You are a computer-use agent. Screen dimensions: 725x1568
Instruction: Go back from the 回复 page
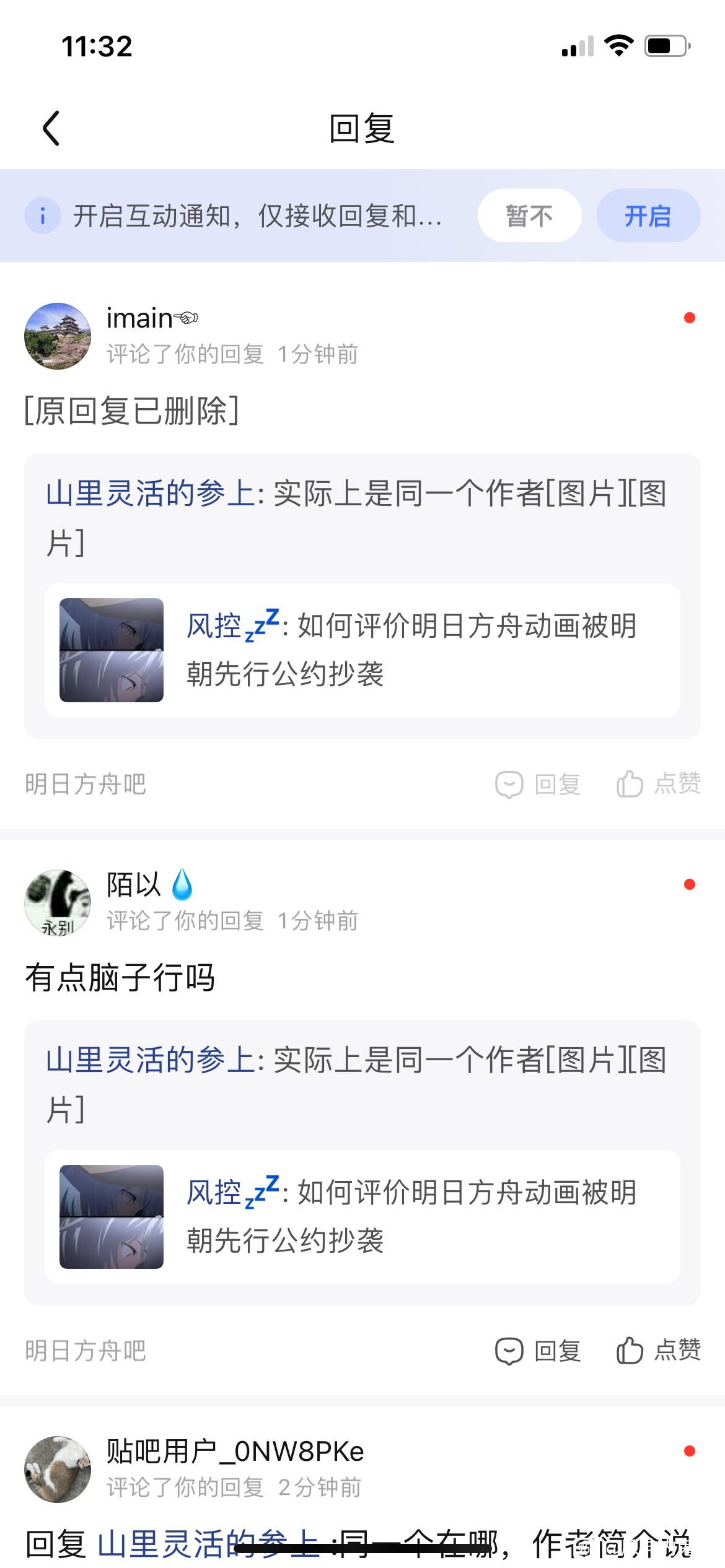click(51, 128)
